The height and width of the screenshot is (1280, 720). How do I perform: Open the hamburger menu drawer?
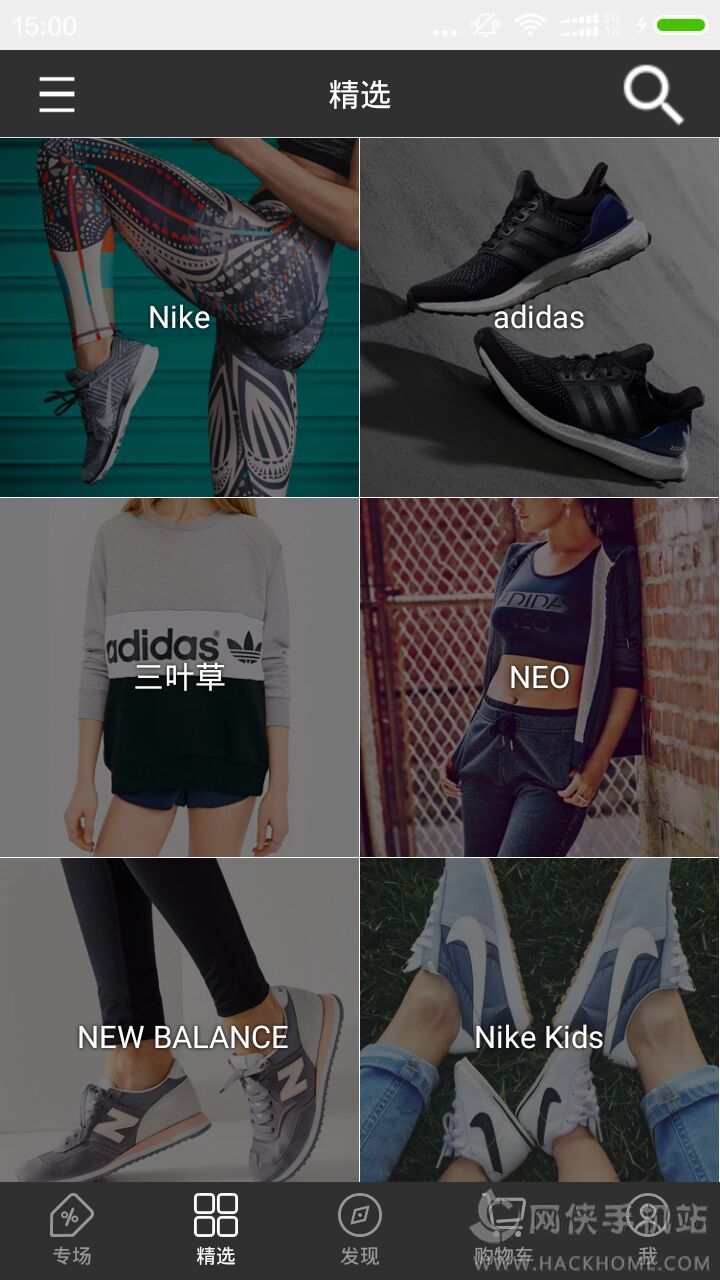click(x=57, y=95)
